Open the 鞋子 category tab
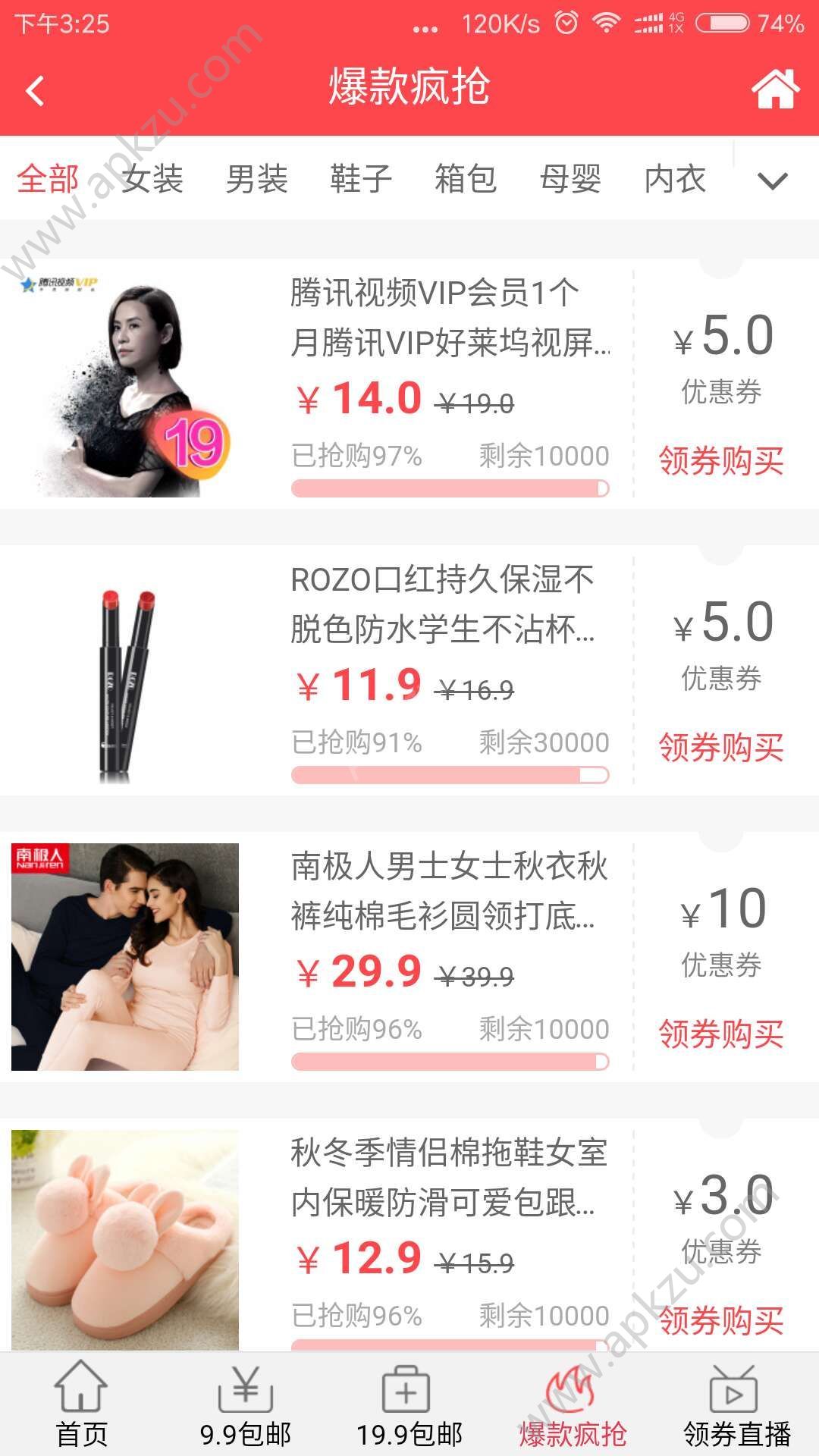Image resolution: width=819 pixels, height=1456 pixels. (x=362, y=180)
